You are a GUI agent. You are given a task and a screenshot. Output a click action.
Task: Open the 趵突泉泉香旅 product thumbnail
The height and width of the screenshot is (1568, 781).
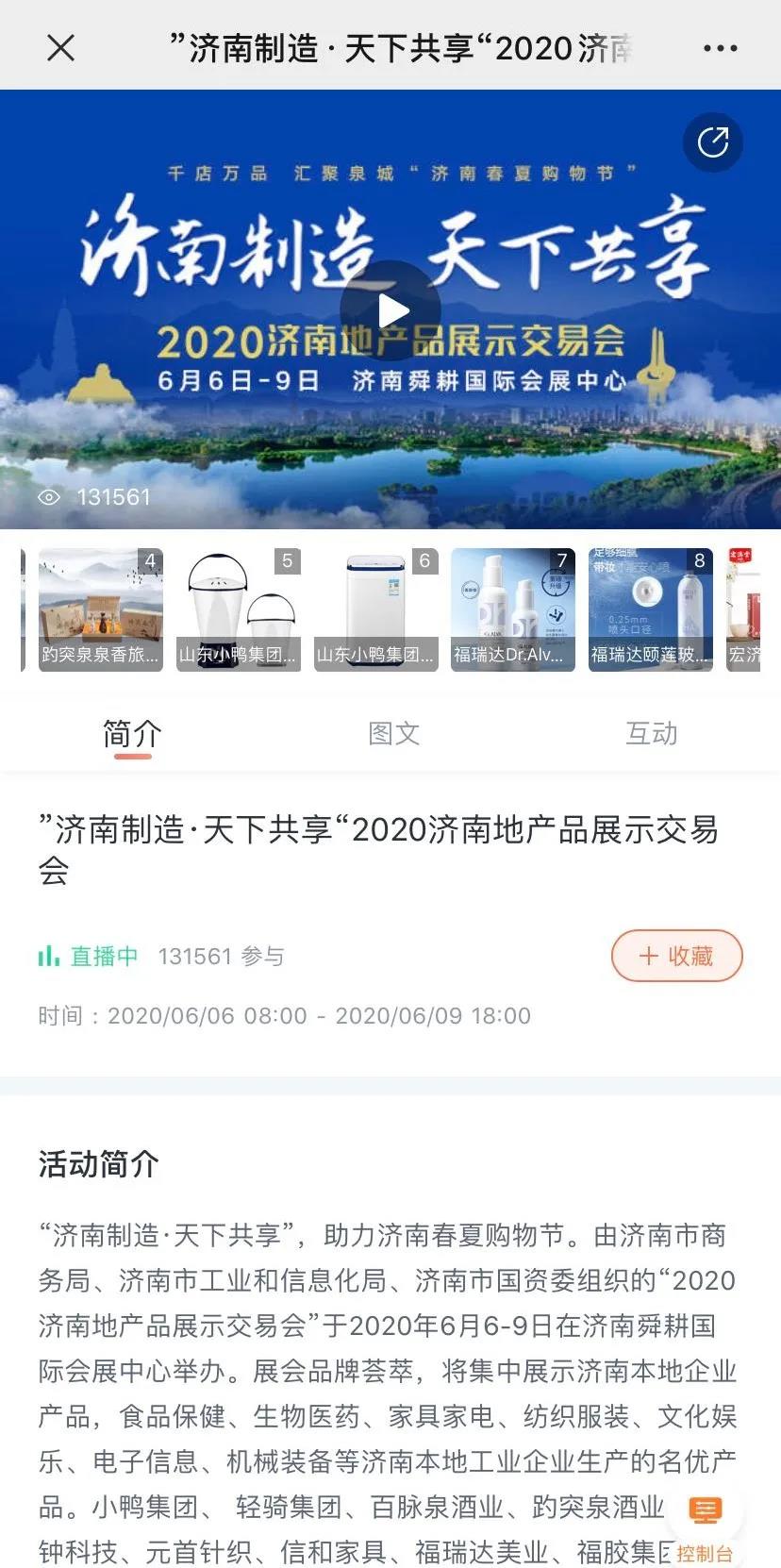pos(100,609)
